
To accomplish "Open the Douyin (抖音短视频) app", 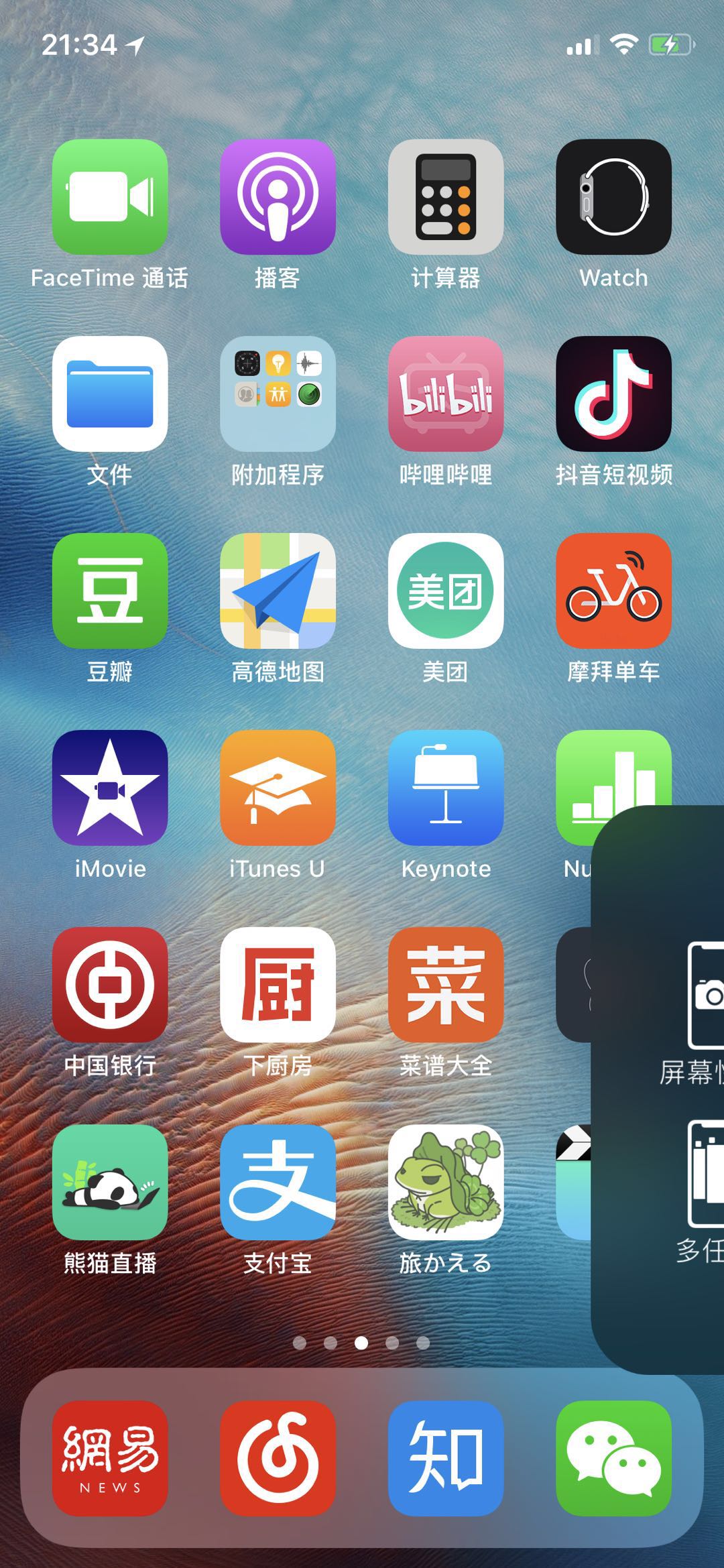I will pos(613,394).
